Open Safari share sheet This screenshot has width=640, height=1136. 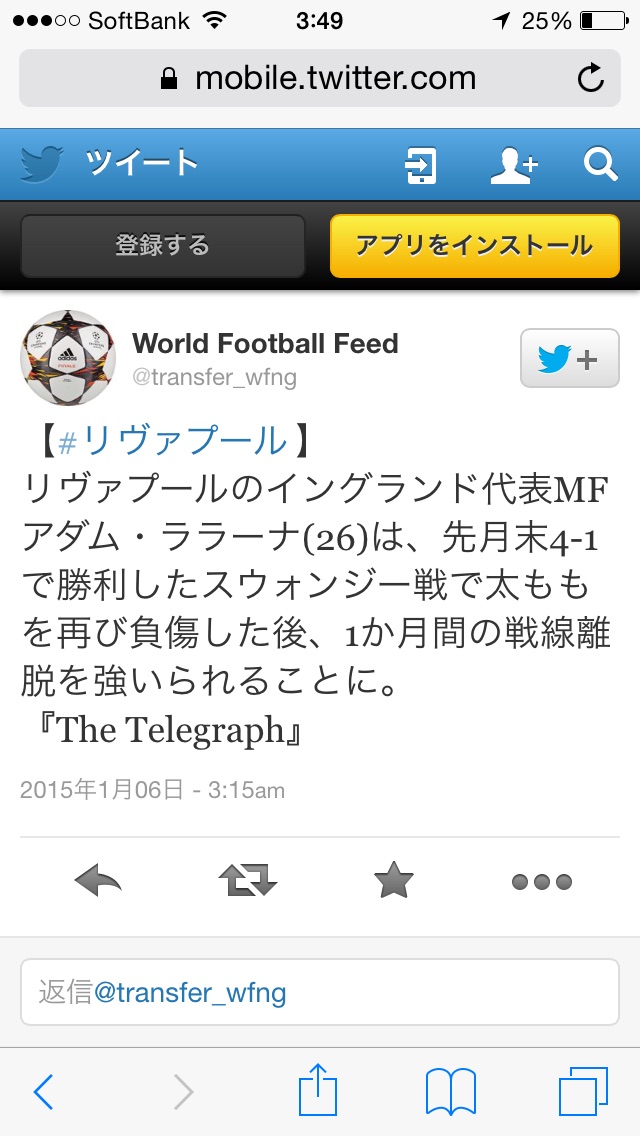pyautogui.click(x=318, y=1089)
